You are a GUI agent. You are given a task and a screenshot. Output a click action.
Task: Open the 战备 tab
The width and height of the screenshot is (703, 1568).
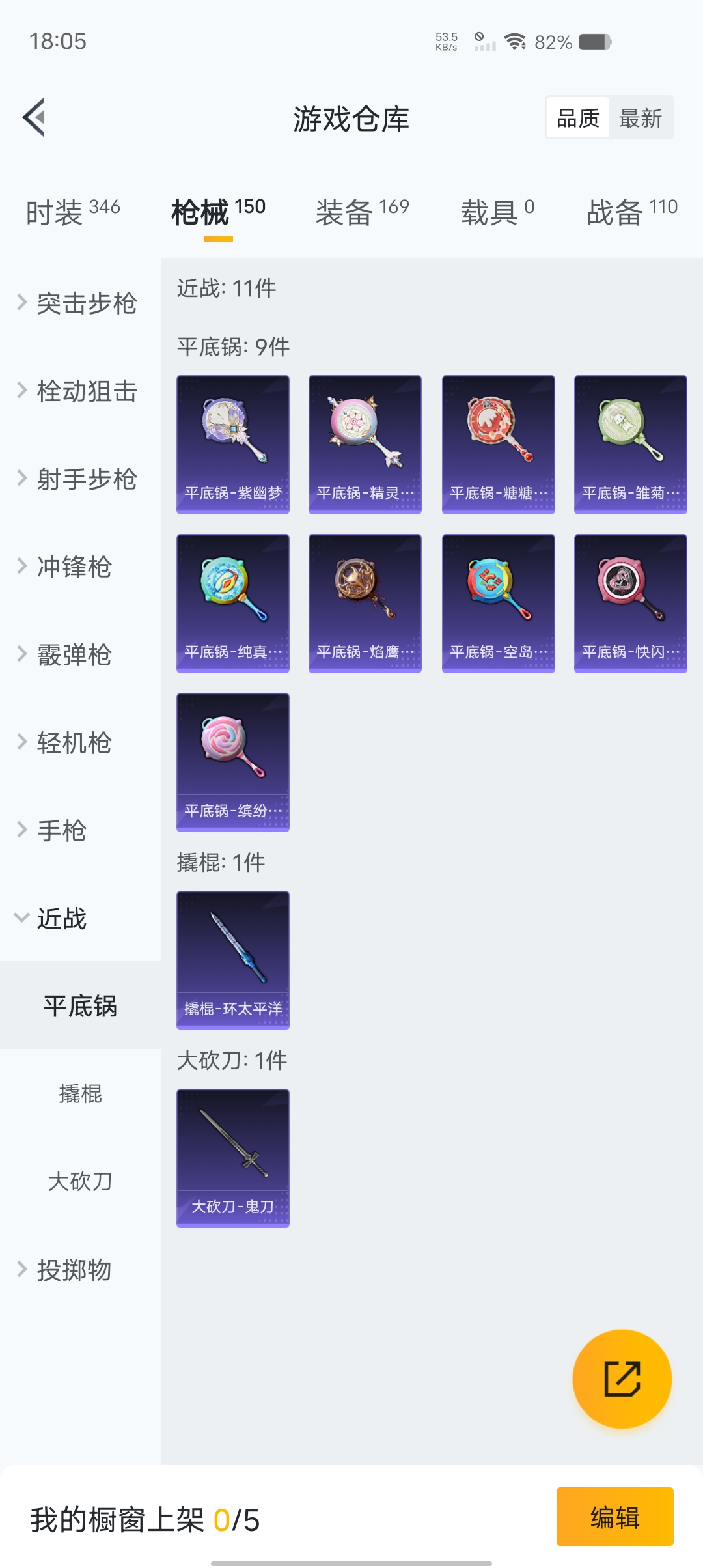[x=631, y=212]
